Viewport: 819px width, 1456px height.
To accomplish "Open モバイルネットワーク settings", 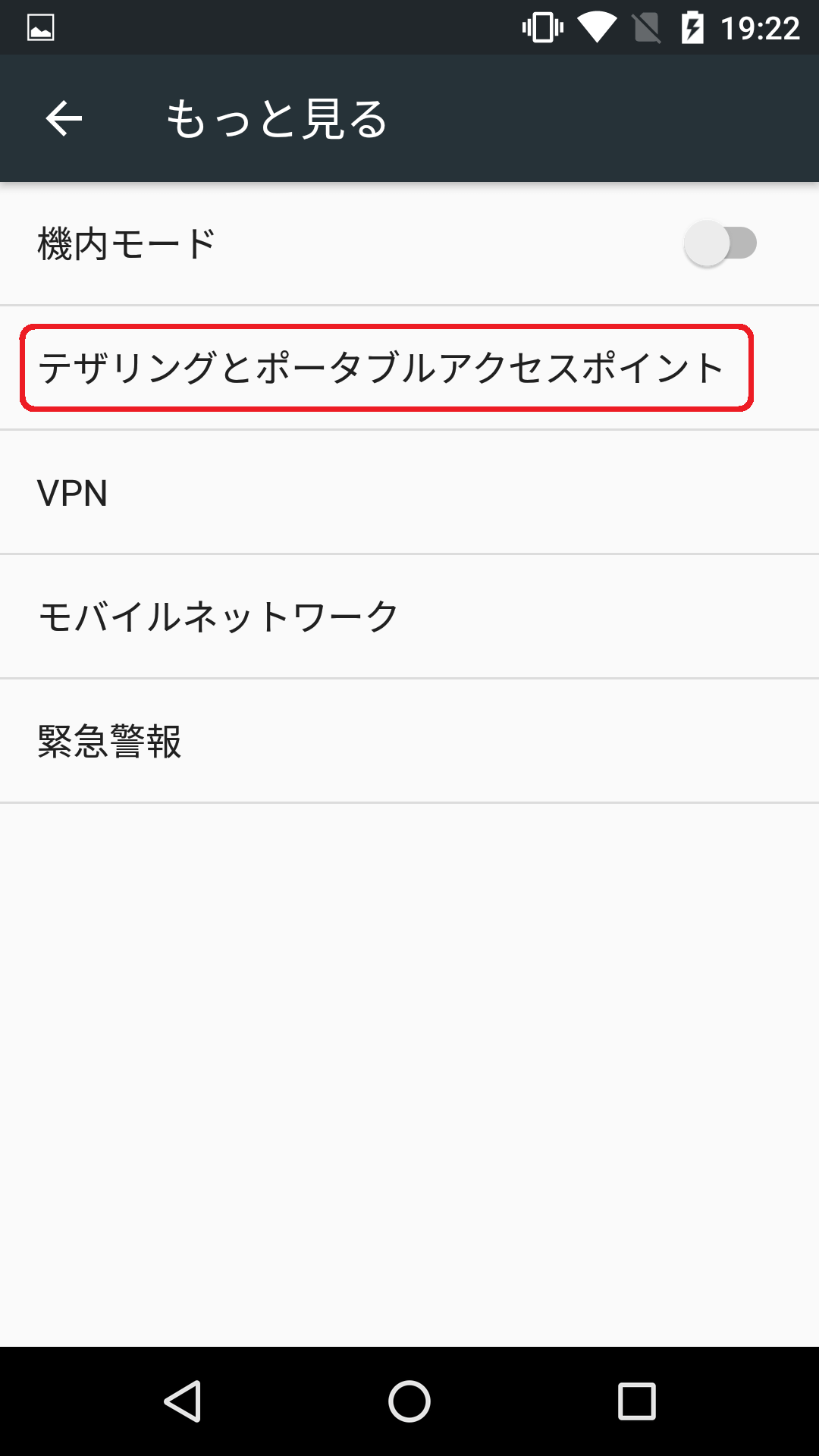I will coord(409,617).
